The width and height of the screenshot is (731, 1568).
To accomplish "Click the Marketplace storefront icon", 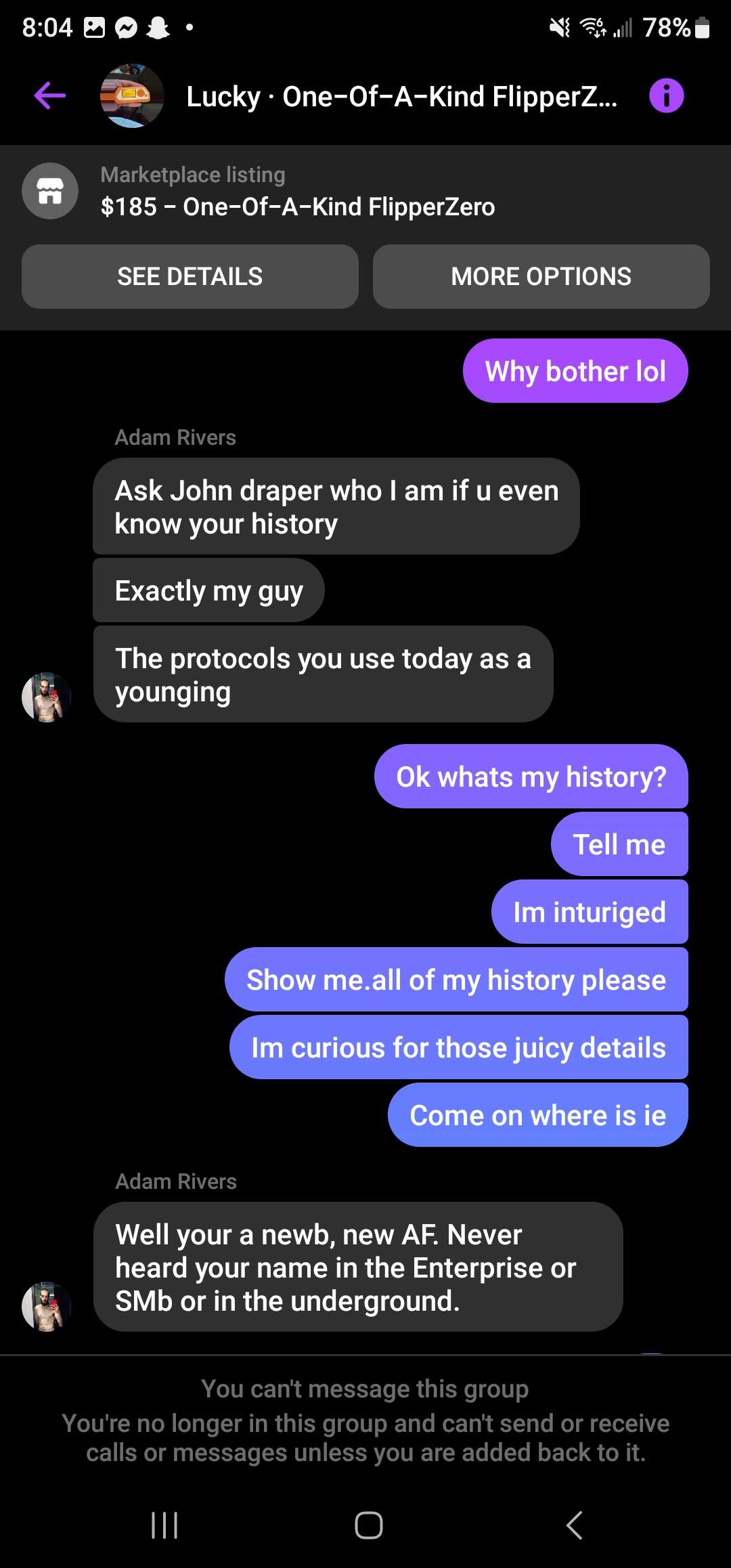I will click(49, 190).
